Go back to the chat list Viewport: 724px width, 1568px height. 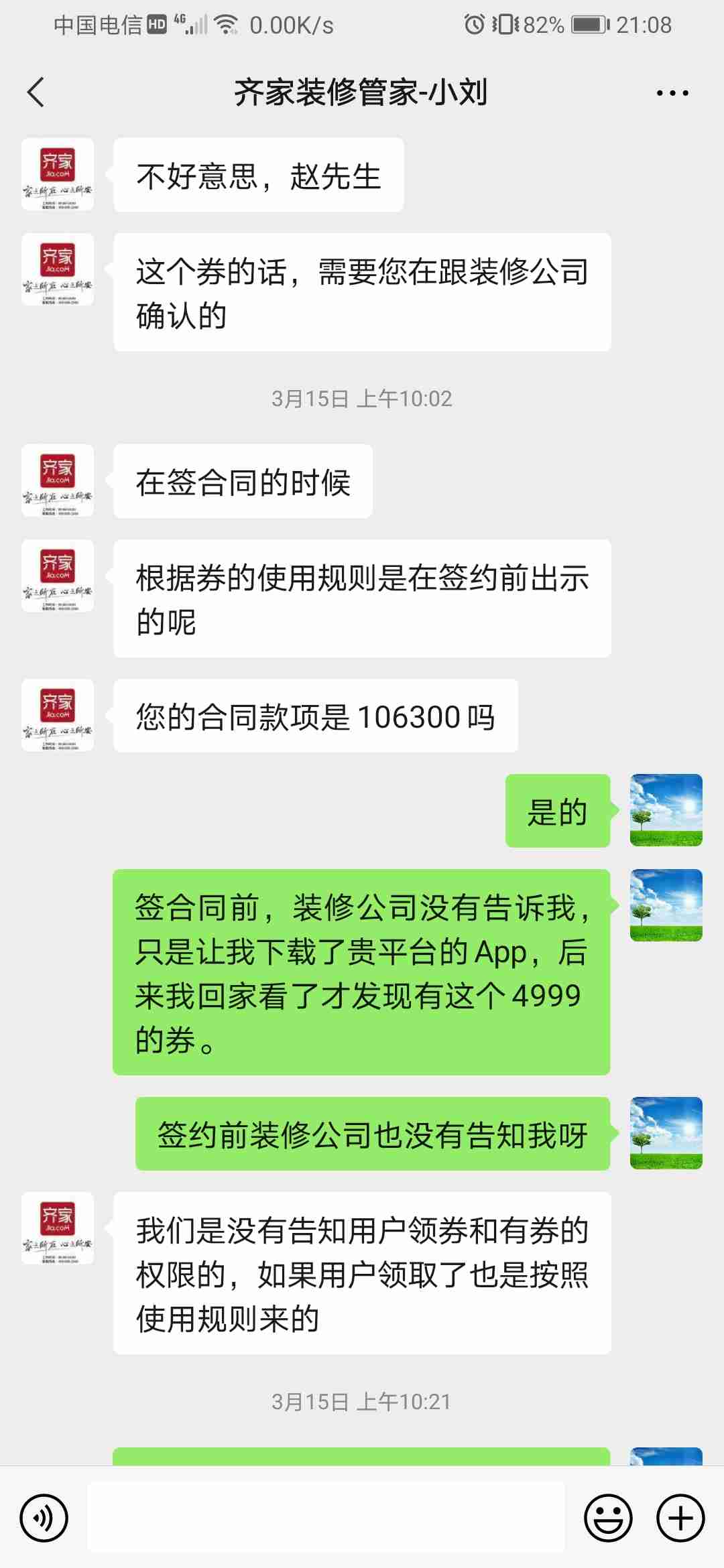[x=36, y=92]
